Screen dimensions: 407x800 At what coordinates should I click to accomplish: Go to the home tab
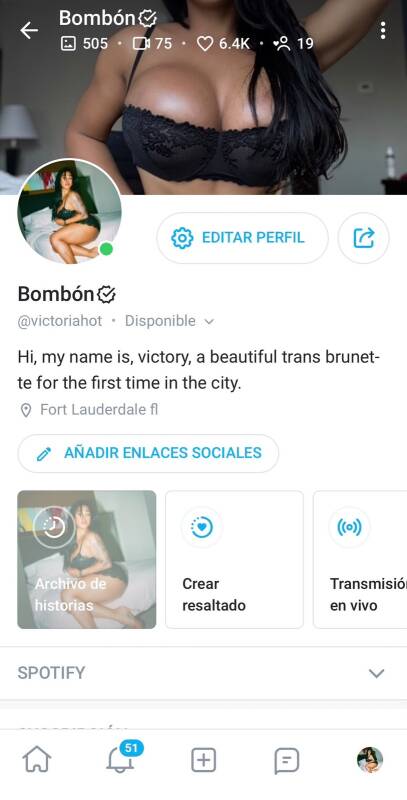(37, 760)
